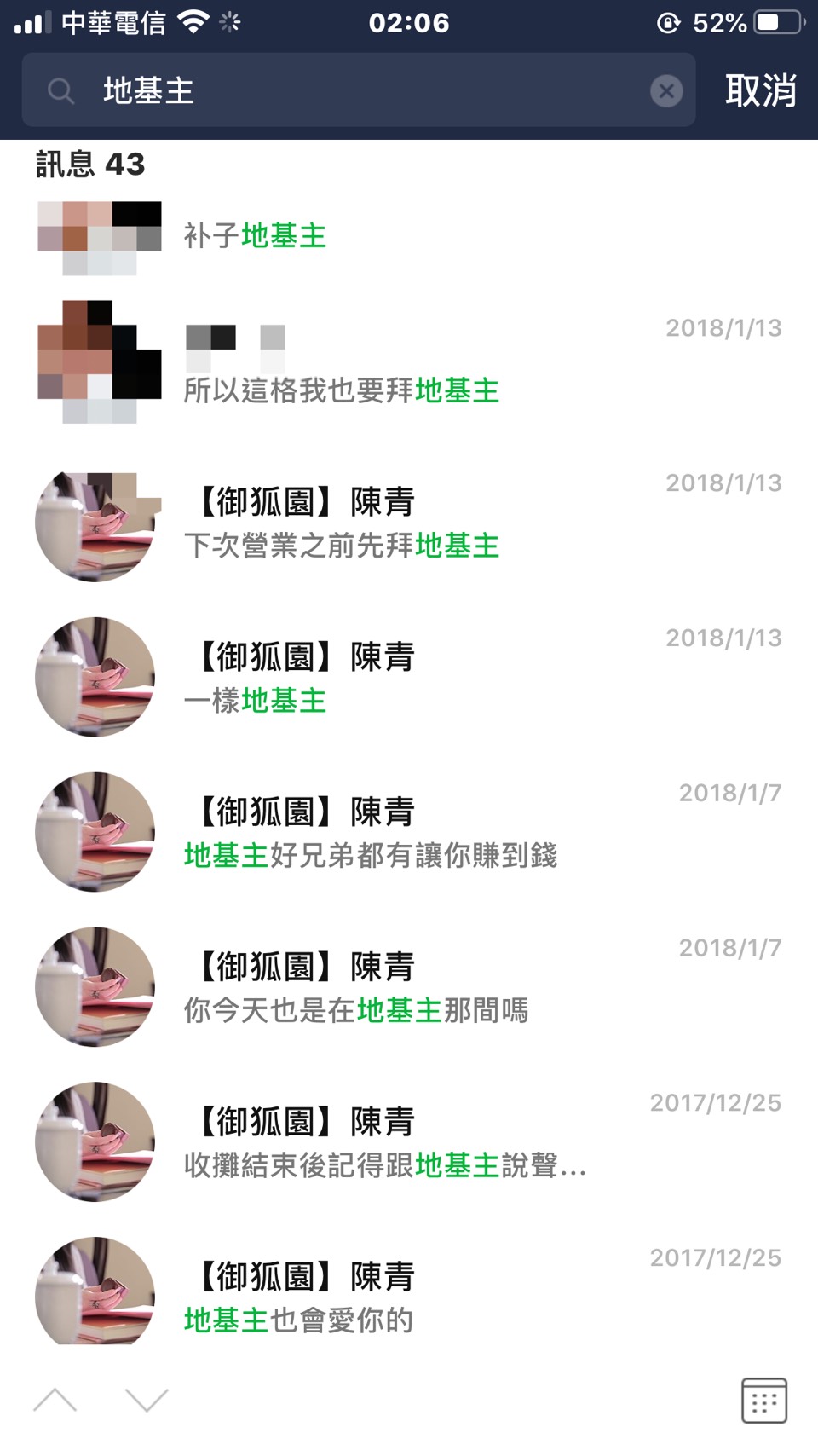Open message 地基主也會愛你的

(409, 1297)
